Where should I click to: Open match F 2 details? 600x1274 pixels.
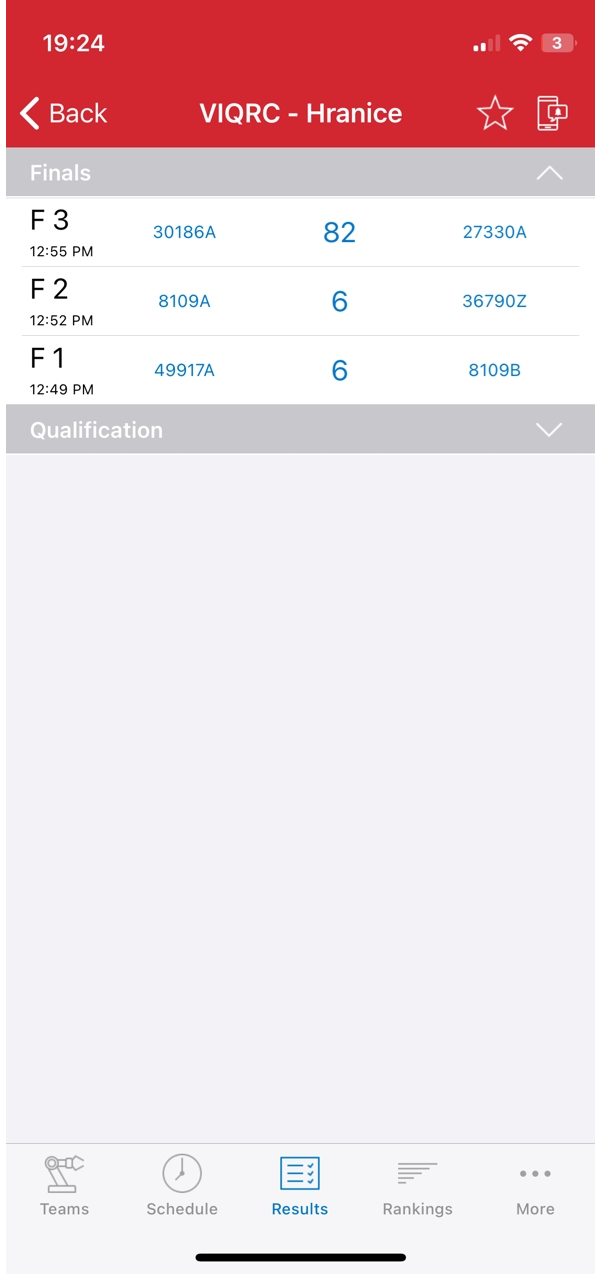point(300,301)
